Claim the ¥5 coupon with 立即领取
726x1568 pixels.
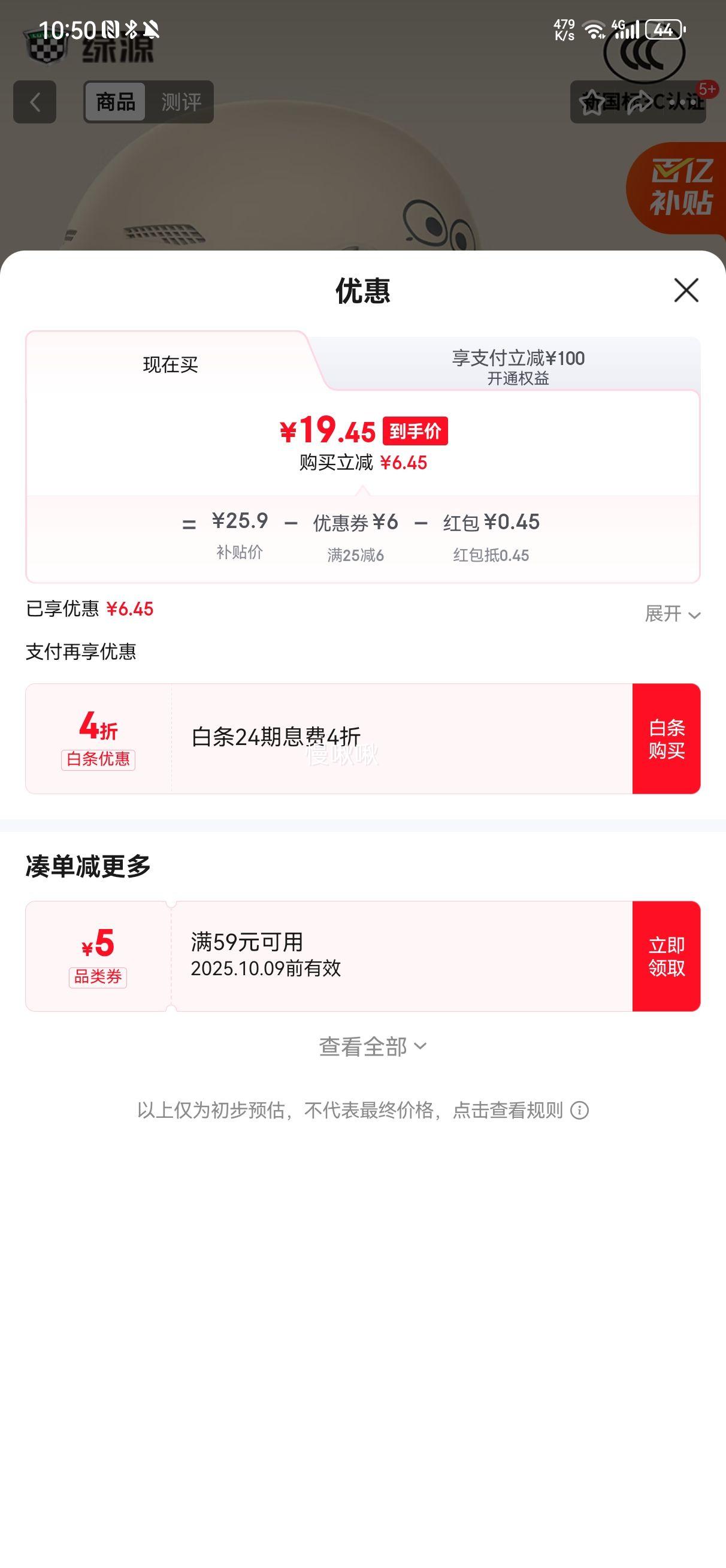coord(666,955)
